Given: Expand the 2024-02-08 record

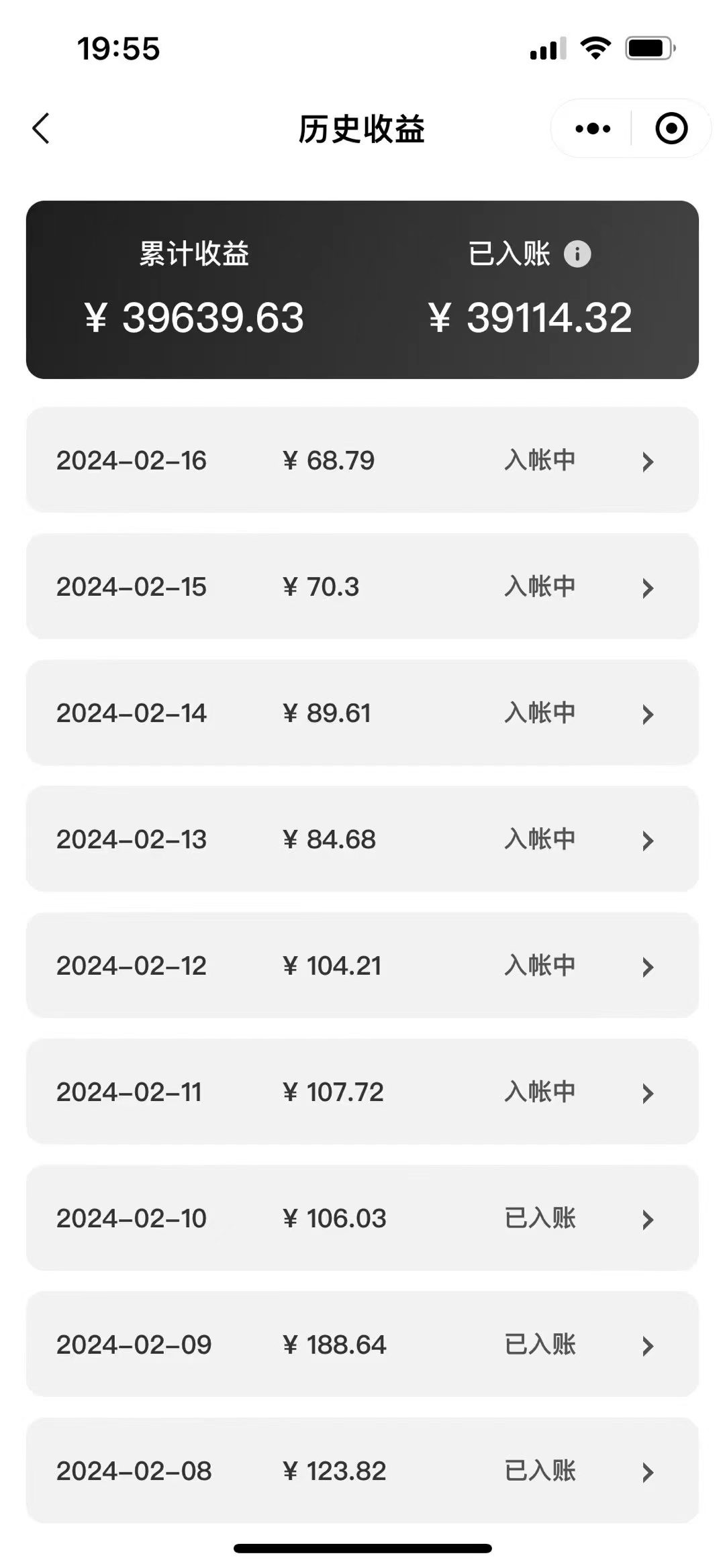Looking at the screenshot, I should (647, 1471).
